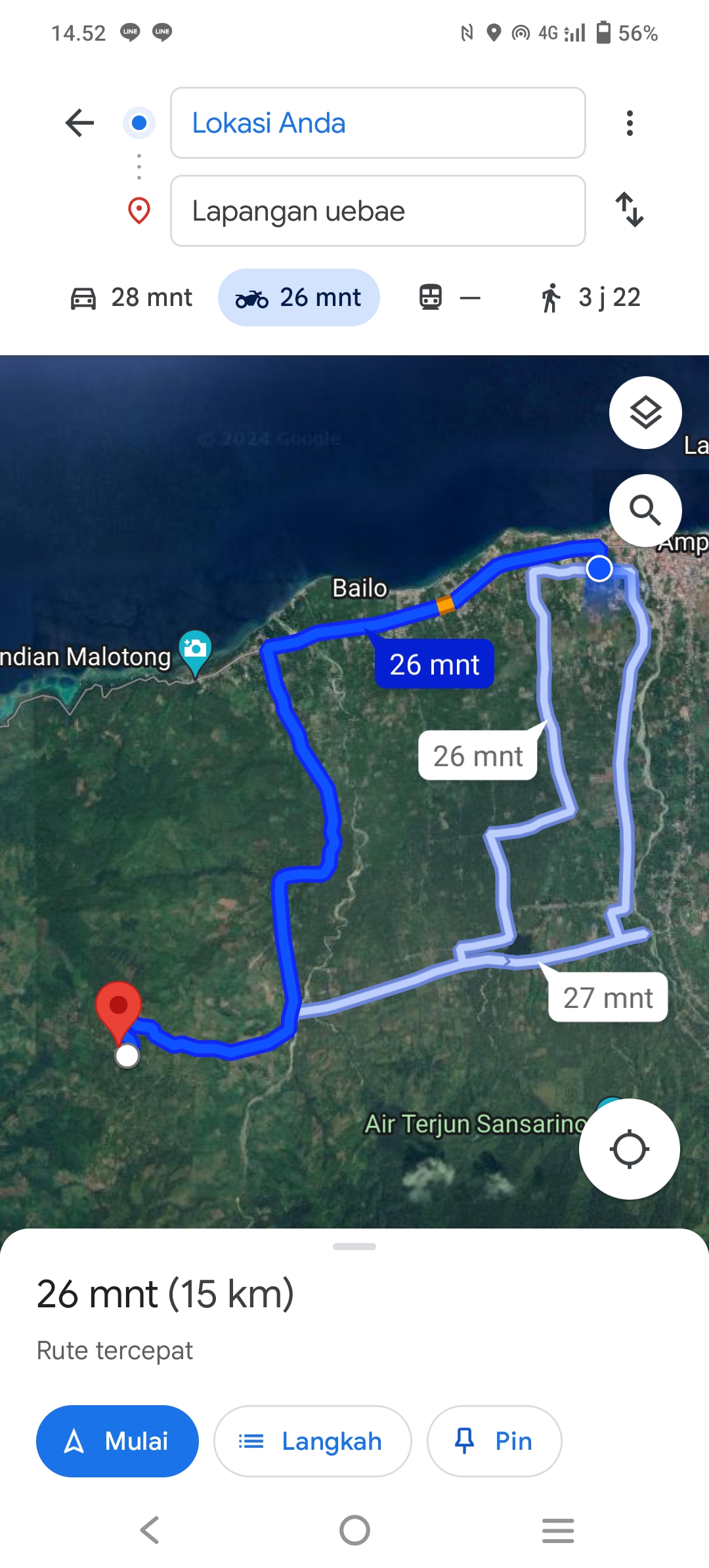Pin this route with Pin button
The height and width of the screenshot is (1568, 709).
(x=494, y=1441)
